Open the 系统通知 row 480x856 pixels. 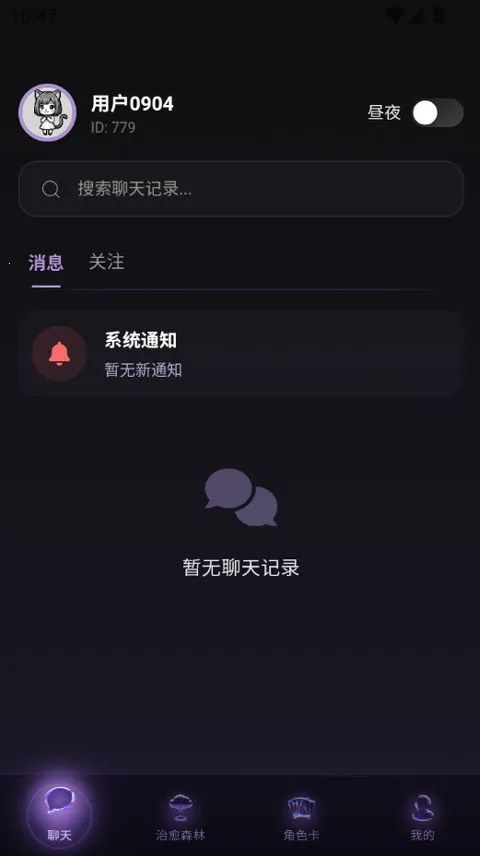tap(241, 354)
